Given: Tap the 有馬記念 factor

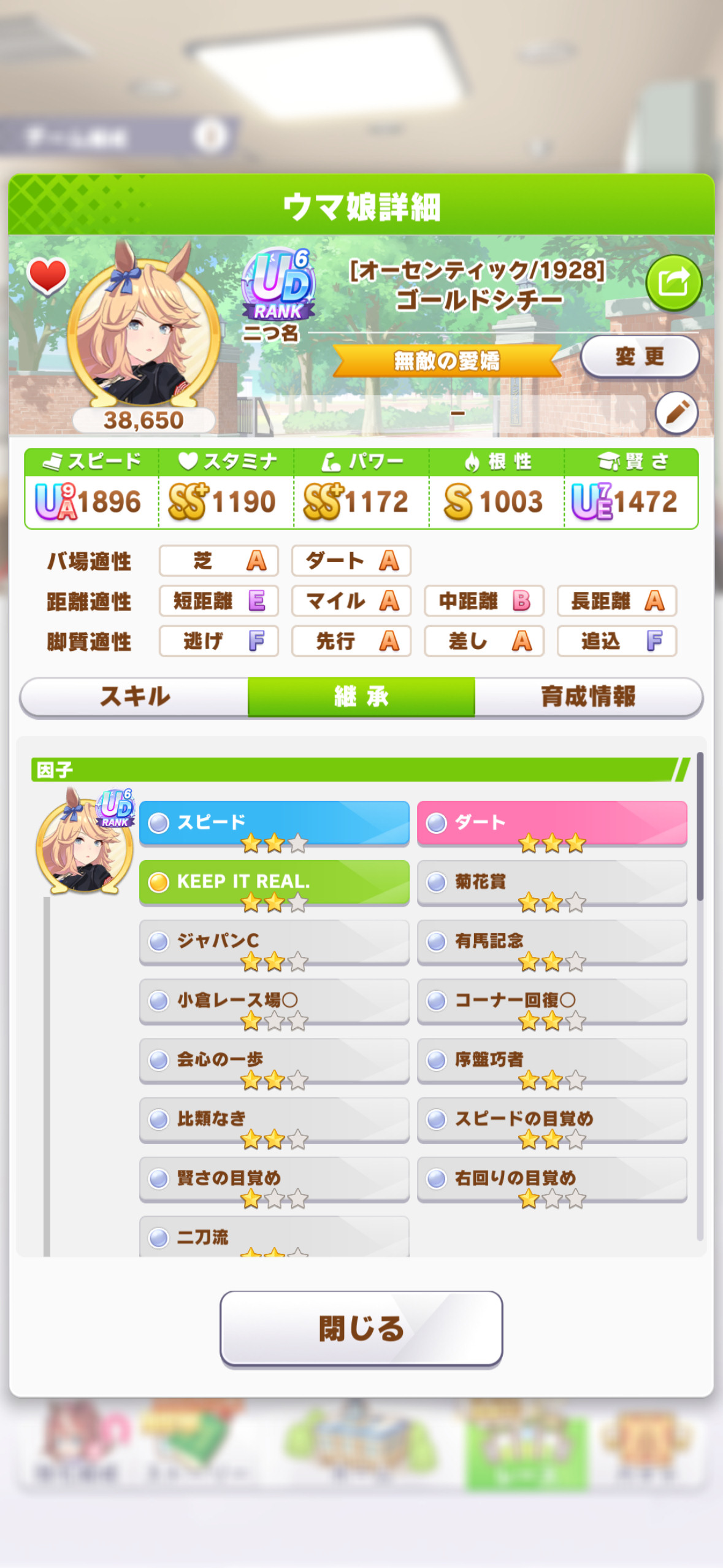Looking at the screenshot, I should click(552, 942).
